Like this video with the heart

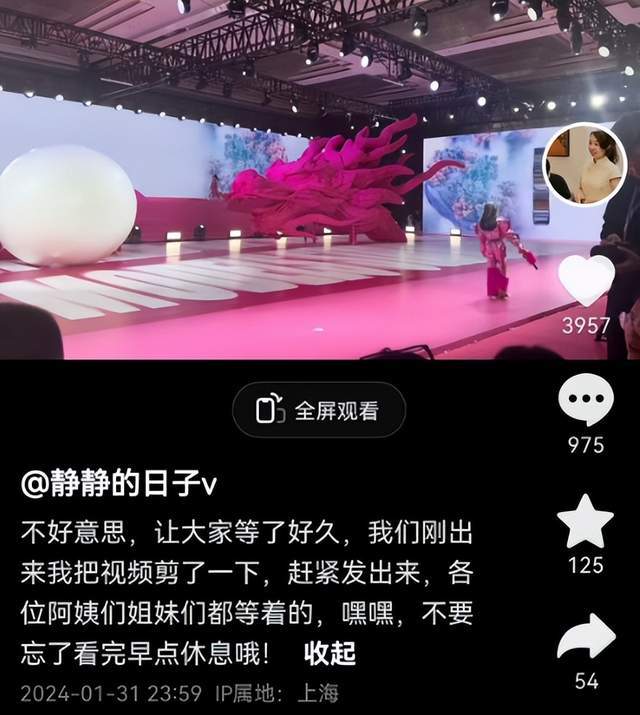[585, 279]
